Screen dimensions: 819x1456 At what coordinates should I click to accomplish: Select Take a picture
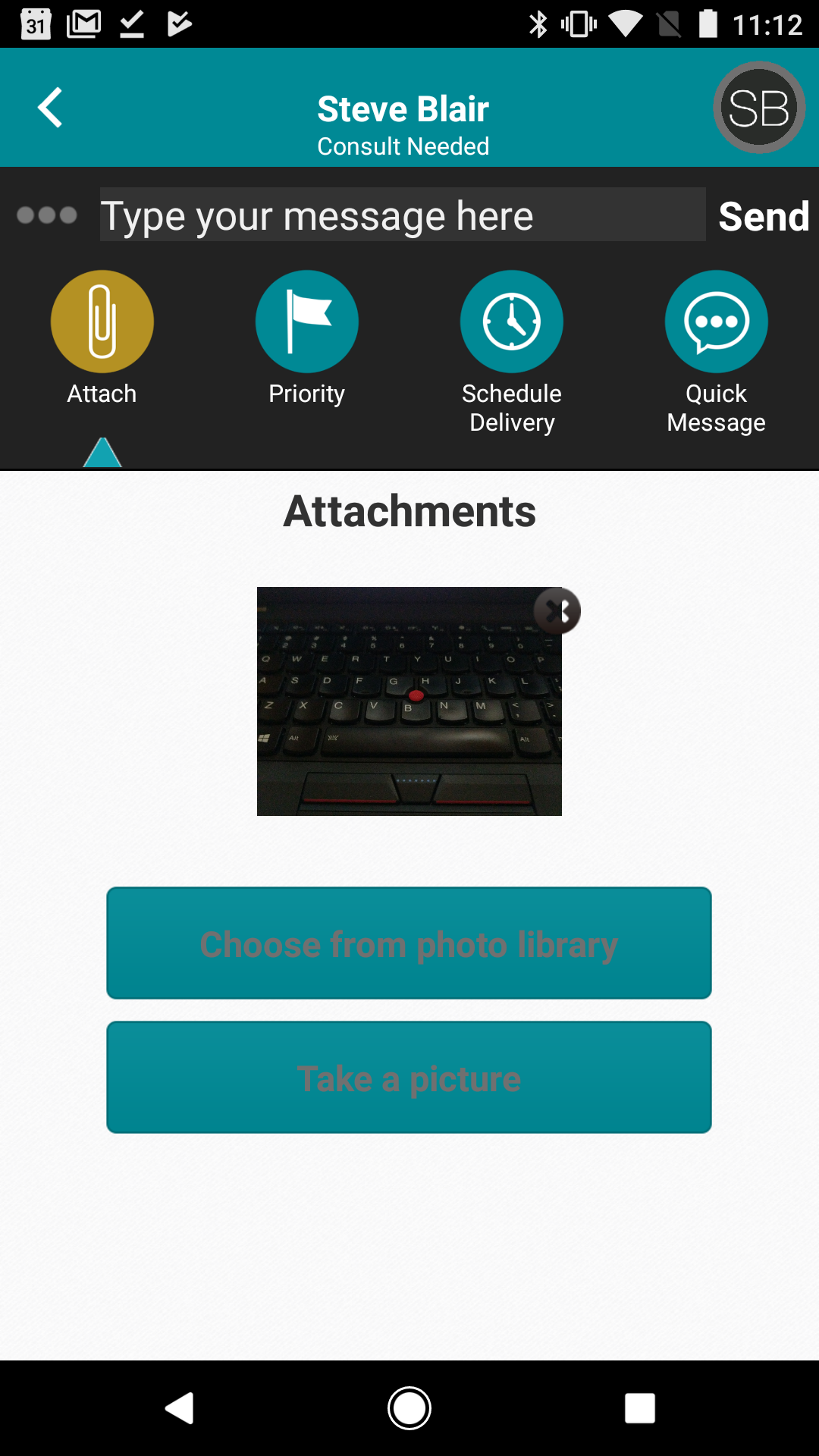(x=409, y=1077)
